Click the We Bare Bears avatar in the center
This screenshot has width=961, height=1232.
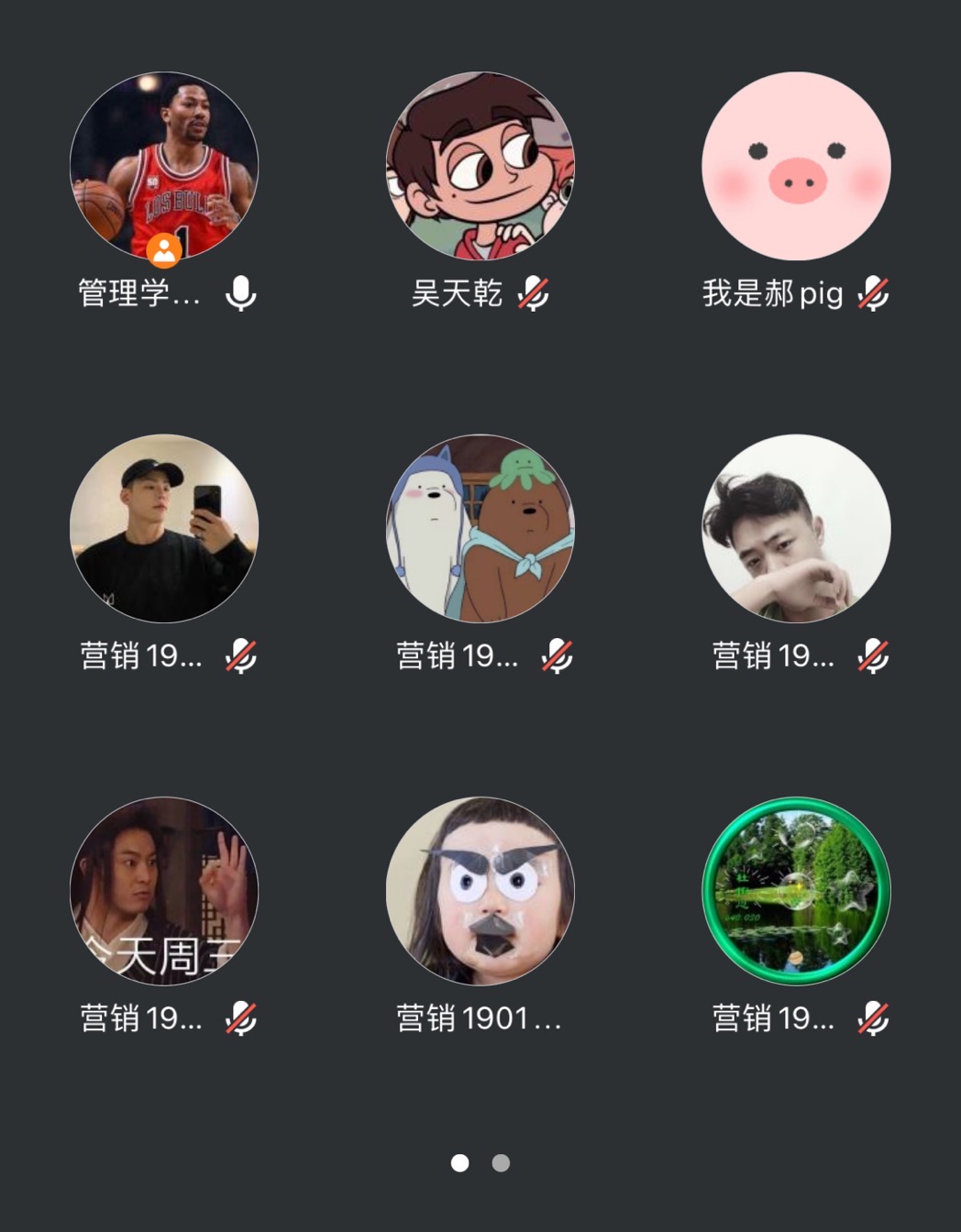(480, 529)
